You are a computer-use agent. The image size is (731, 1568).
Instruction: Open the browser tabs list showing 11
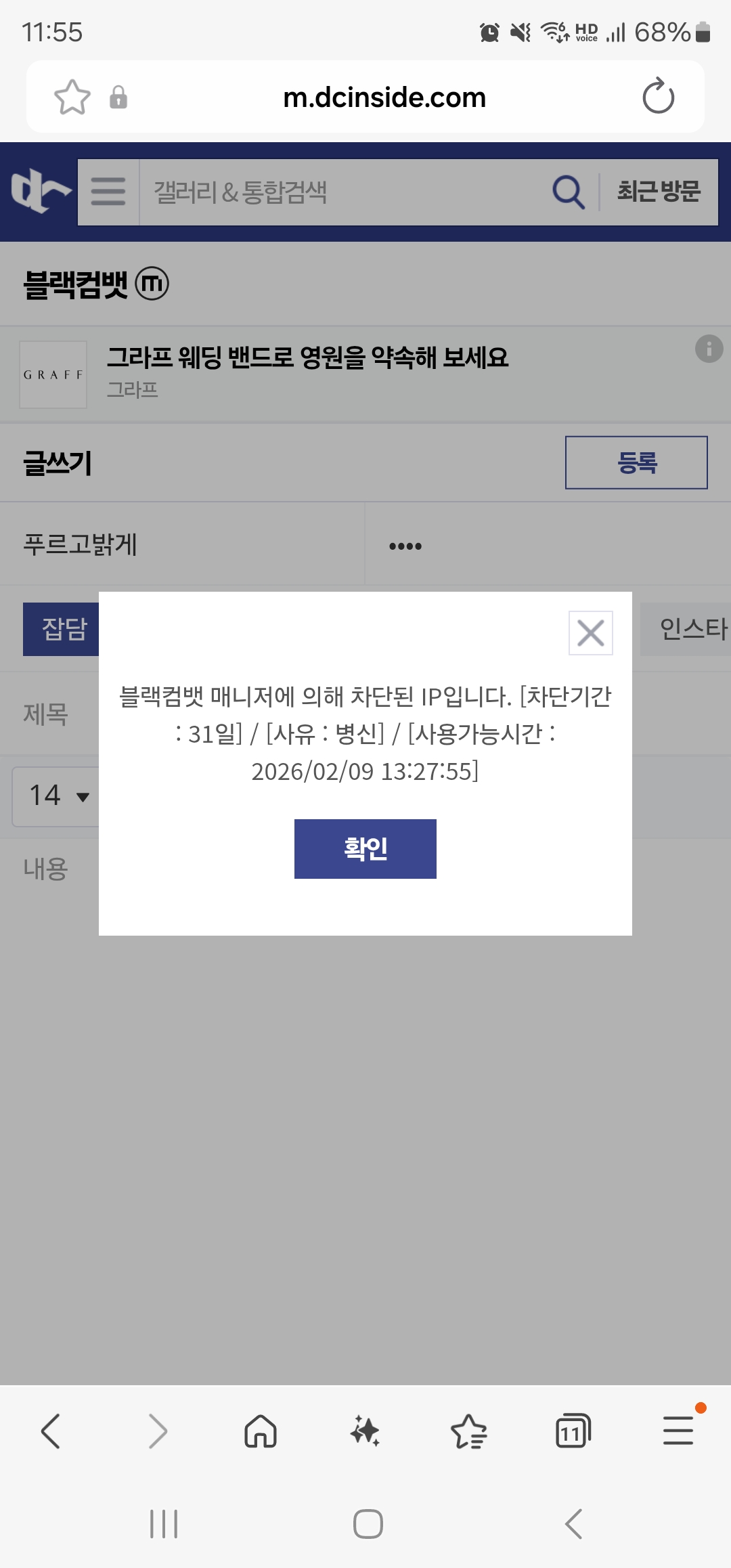pos(573,1432)
